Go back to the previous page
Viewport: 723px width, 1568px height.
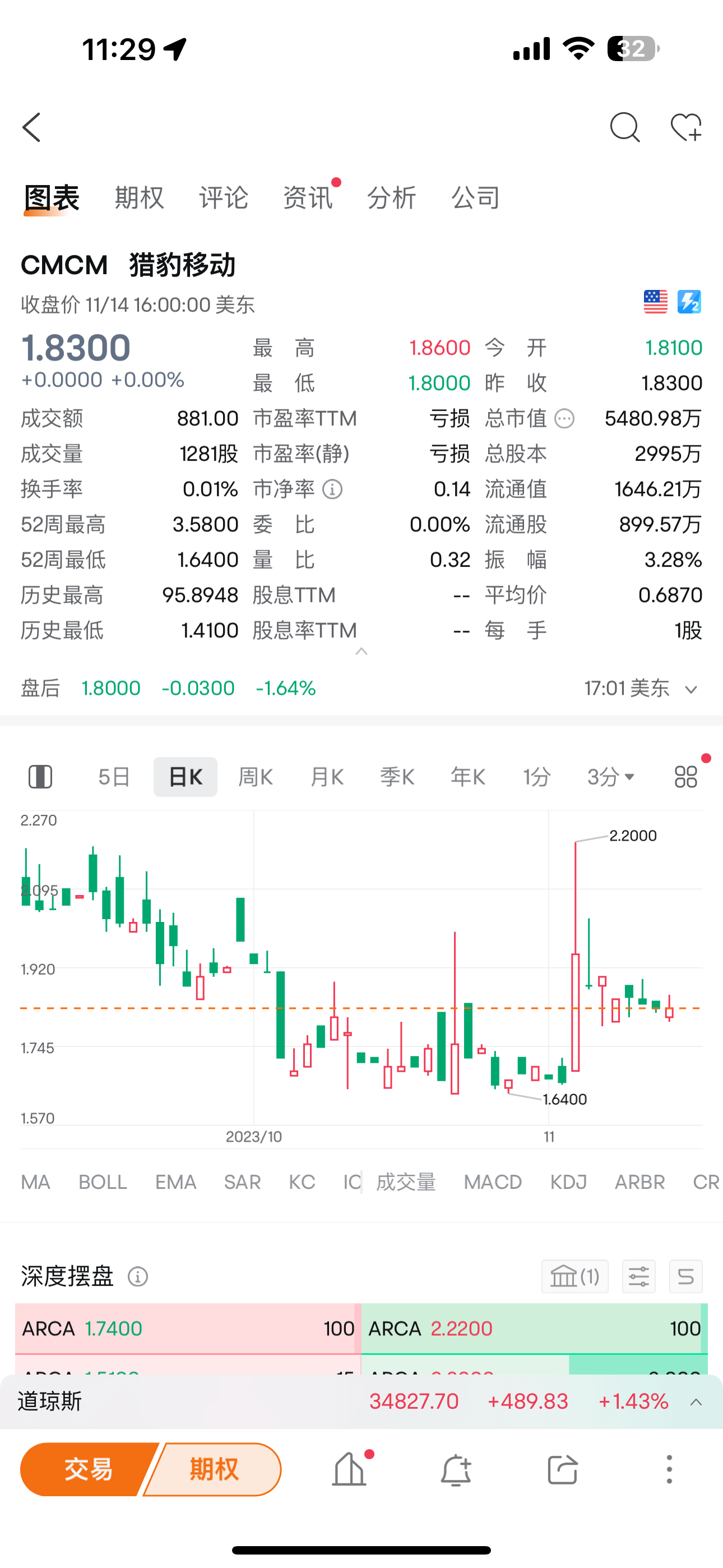click(31, 128)
